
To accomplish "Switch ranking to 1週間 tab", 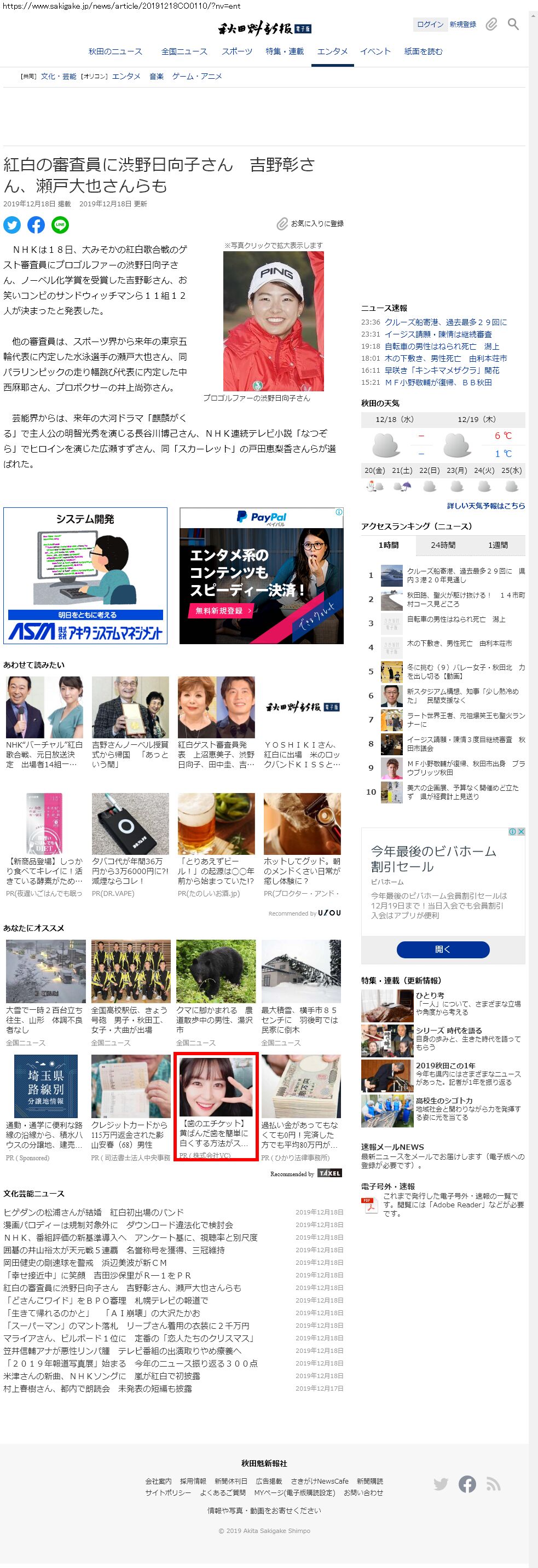I will click(x=497, y=545).
